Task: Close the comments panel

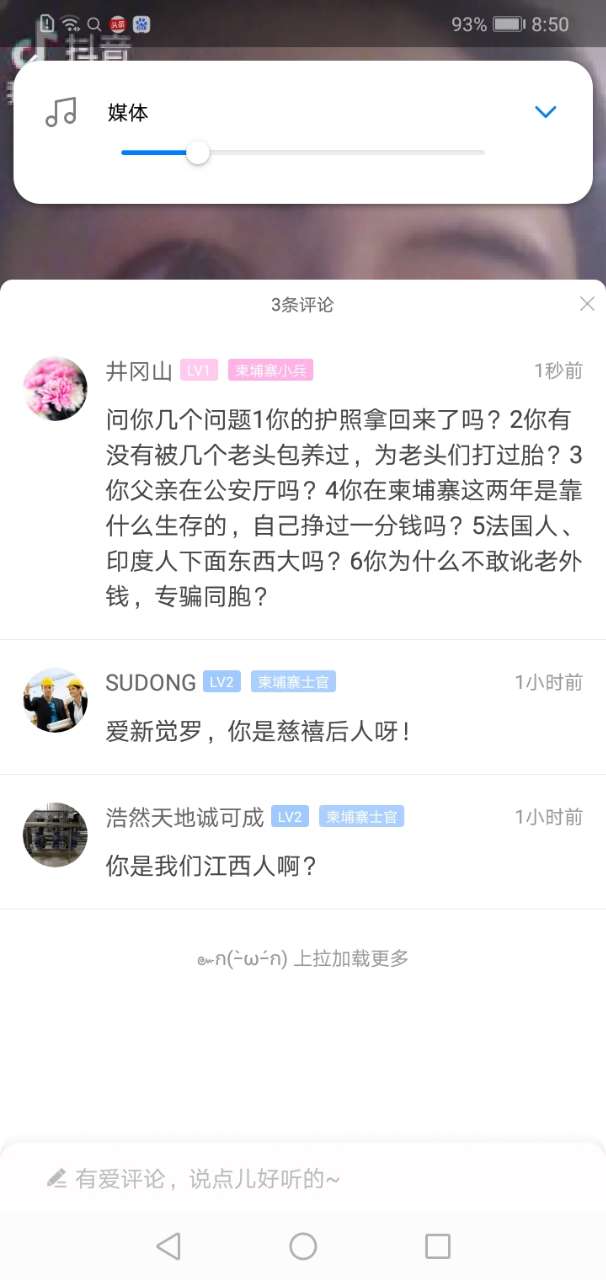Action: (587, 304)
